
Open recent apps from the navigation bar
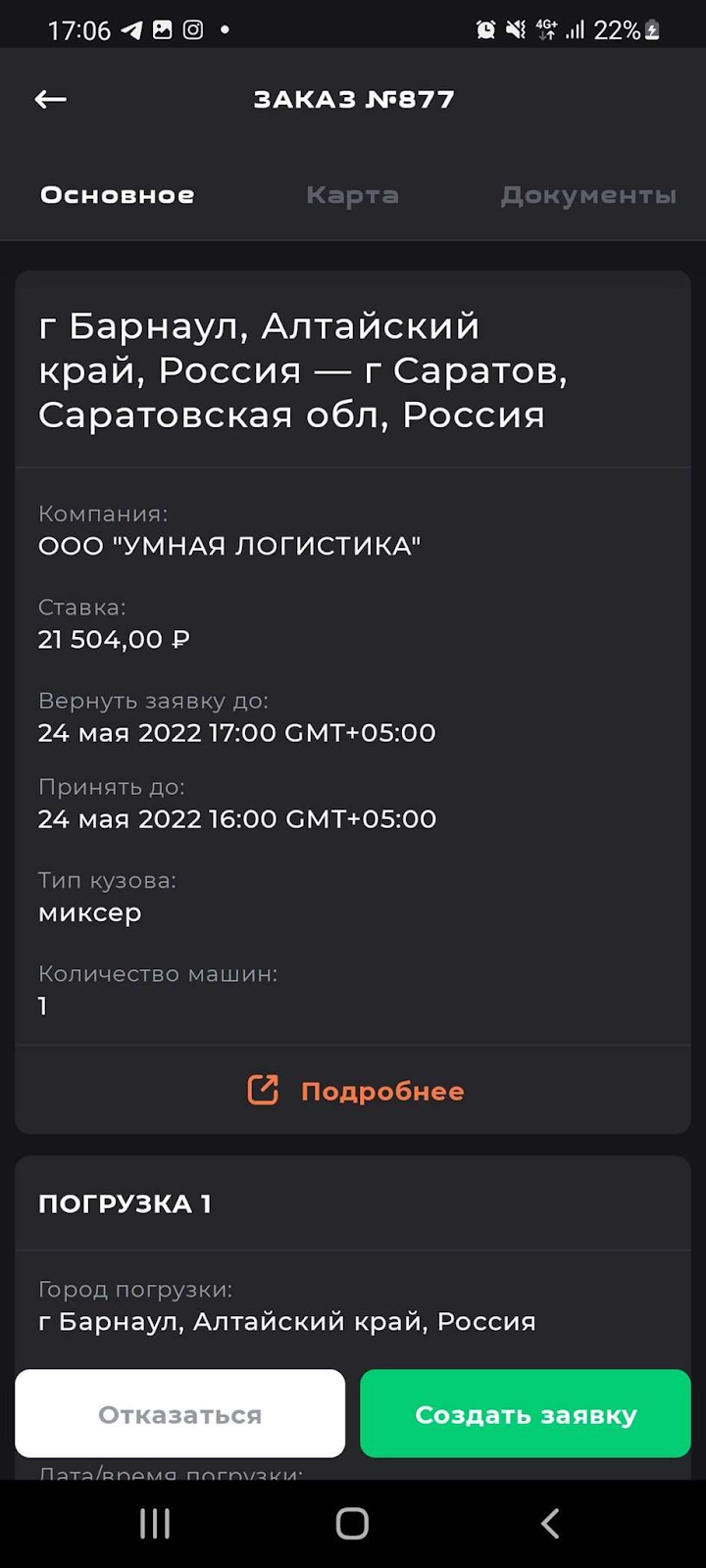click(155, 1523)
